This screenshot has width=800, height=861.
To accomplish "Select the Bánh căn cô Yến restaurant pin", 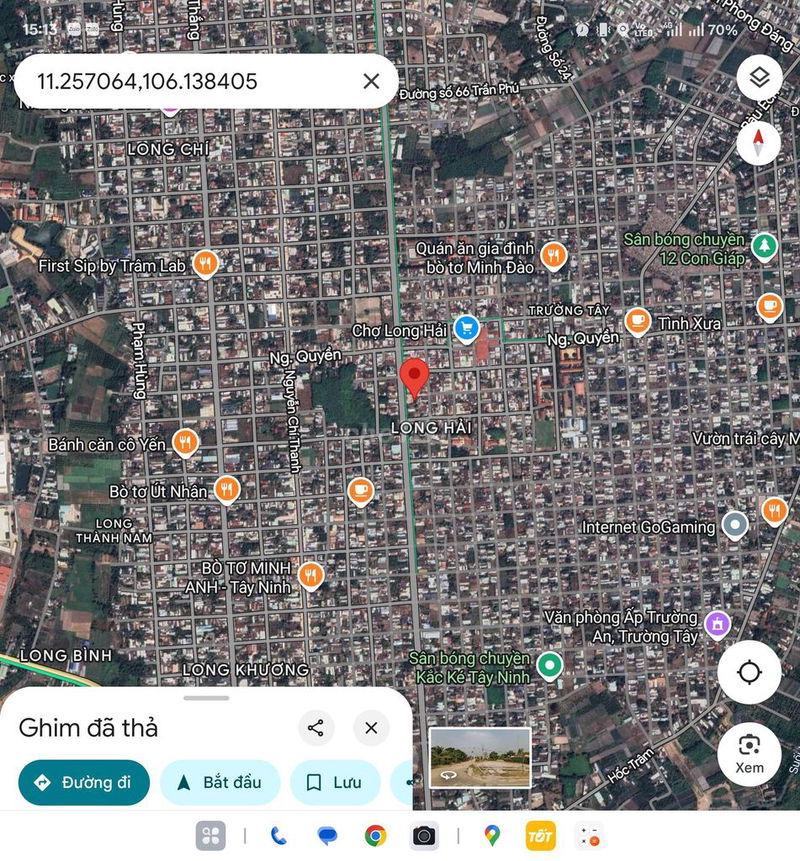I will [184, 442].
